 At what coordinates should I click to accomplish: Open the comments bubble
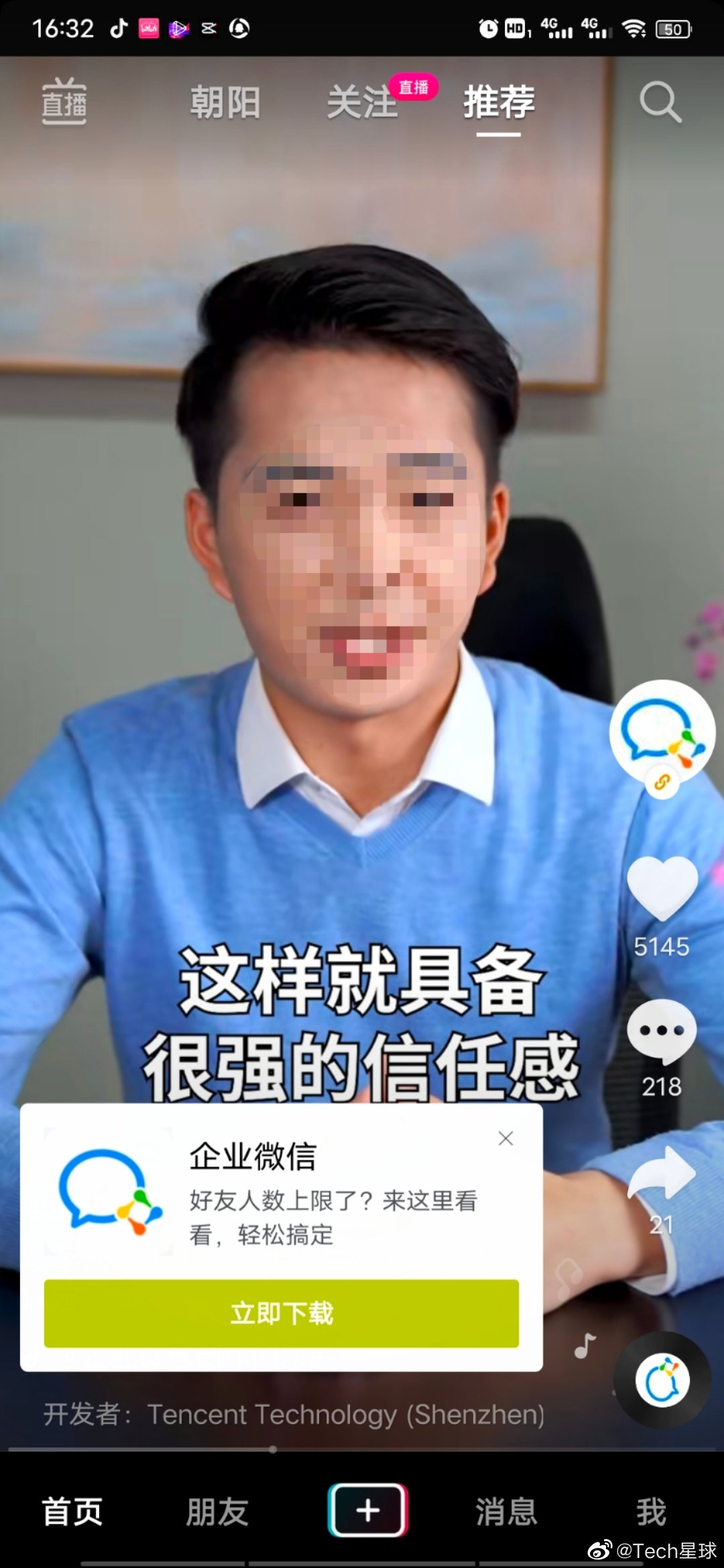(x=662, y=1031)
